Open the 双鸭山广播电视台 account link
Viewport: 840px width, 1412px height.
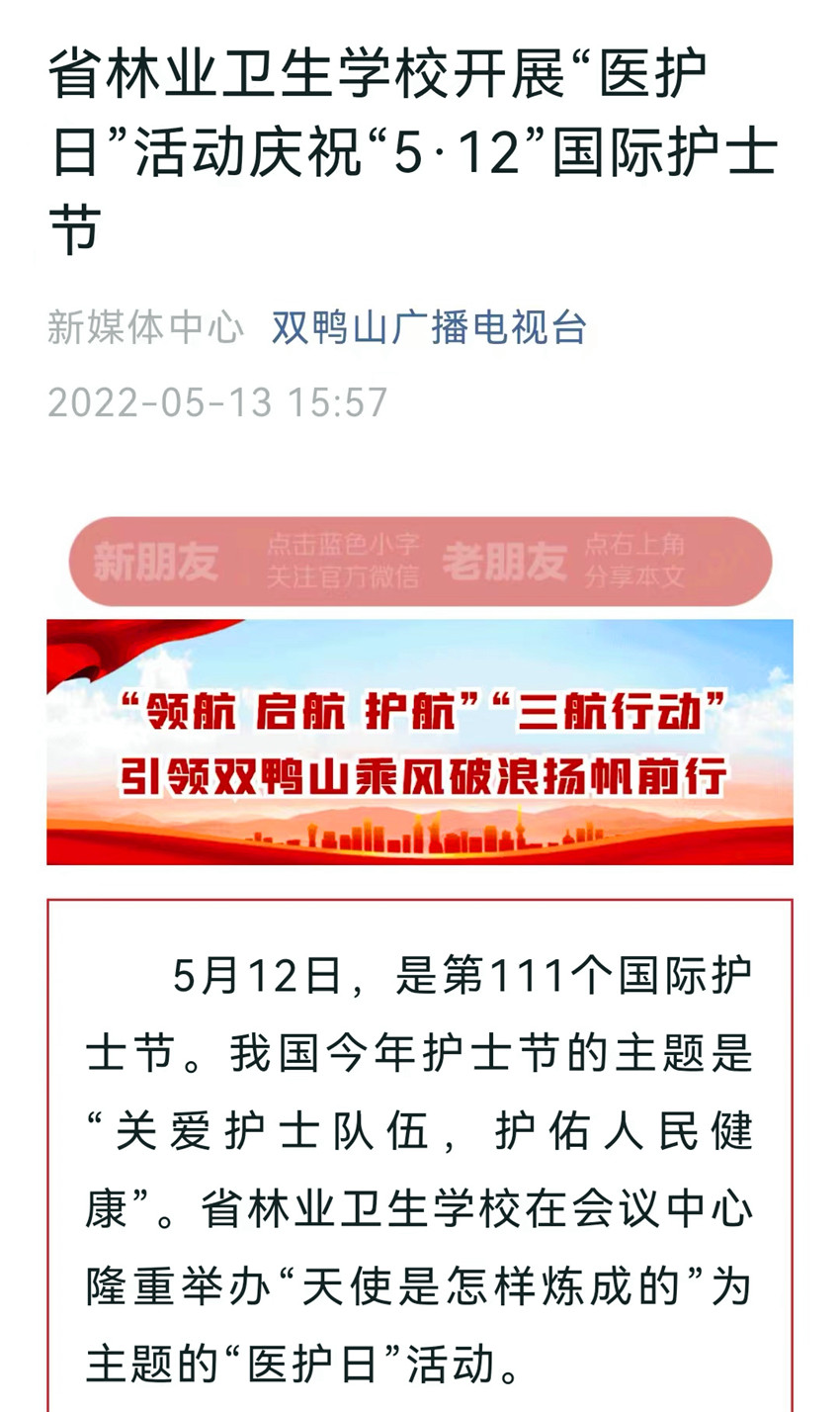(x=429, y=327)
